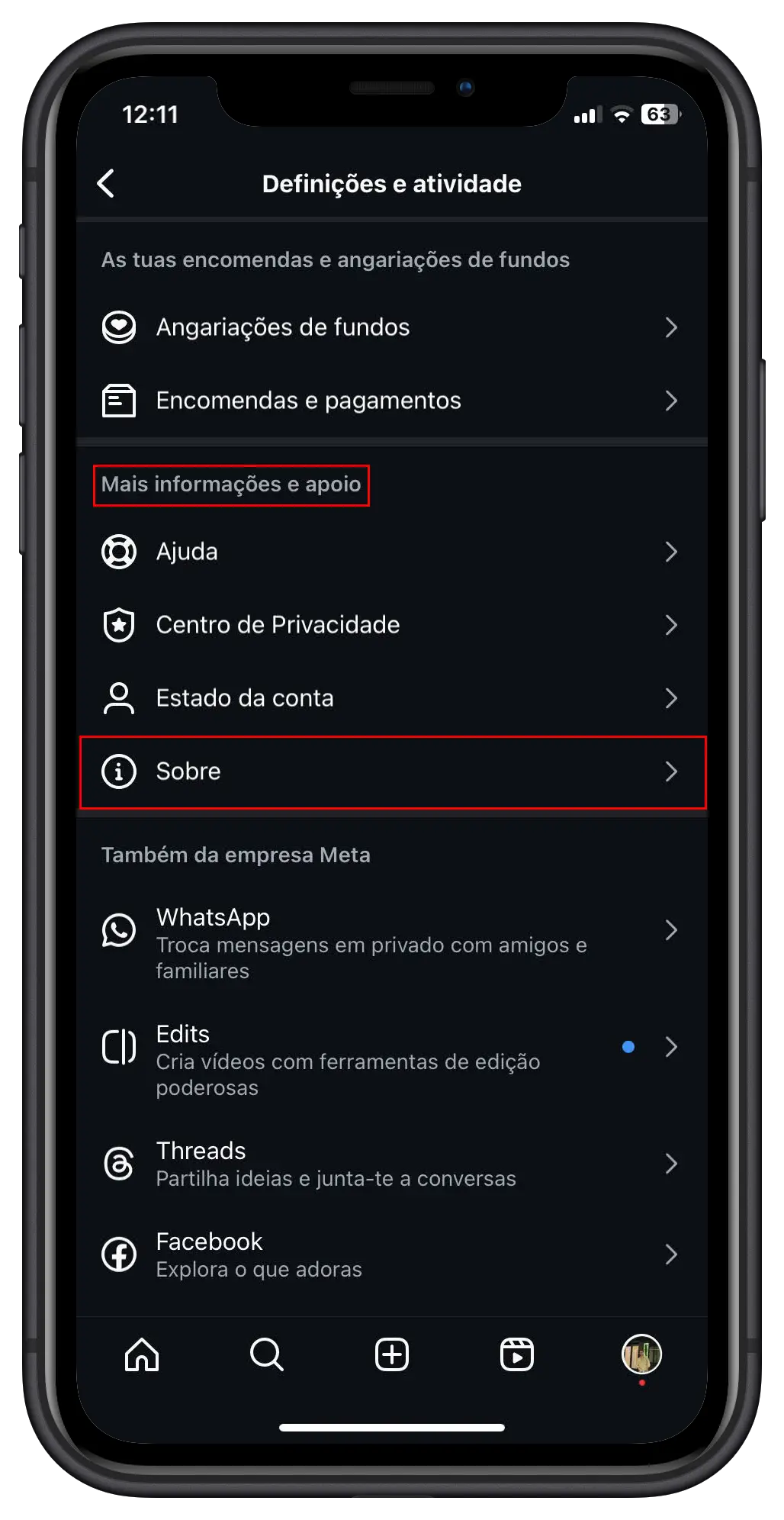
Task: Open Centro de Privacidade
Action: [x=390, y=625]
